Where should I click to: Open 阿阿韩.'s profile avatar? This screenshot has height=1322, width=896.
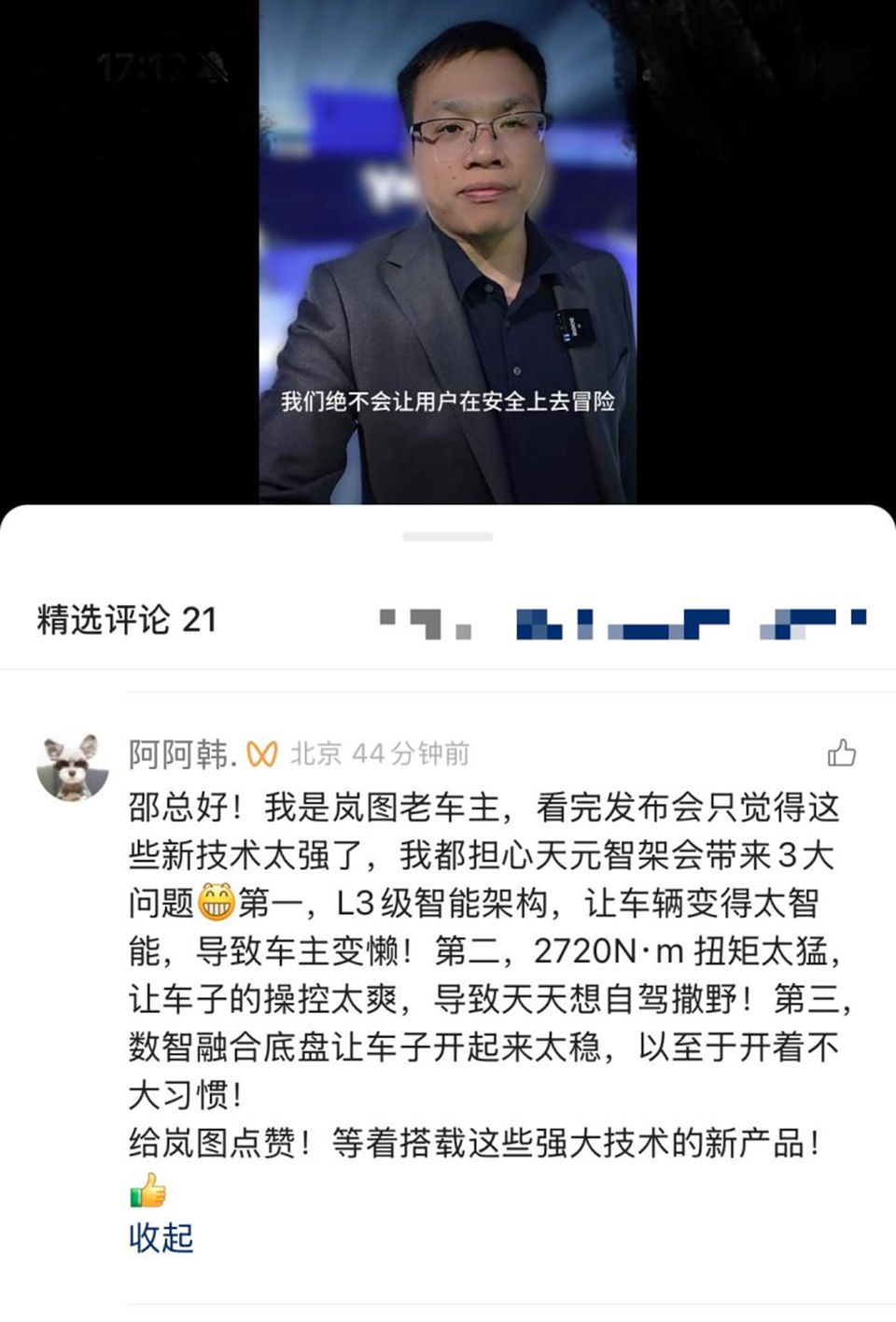click(72, 767)
